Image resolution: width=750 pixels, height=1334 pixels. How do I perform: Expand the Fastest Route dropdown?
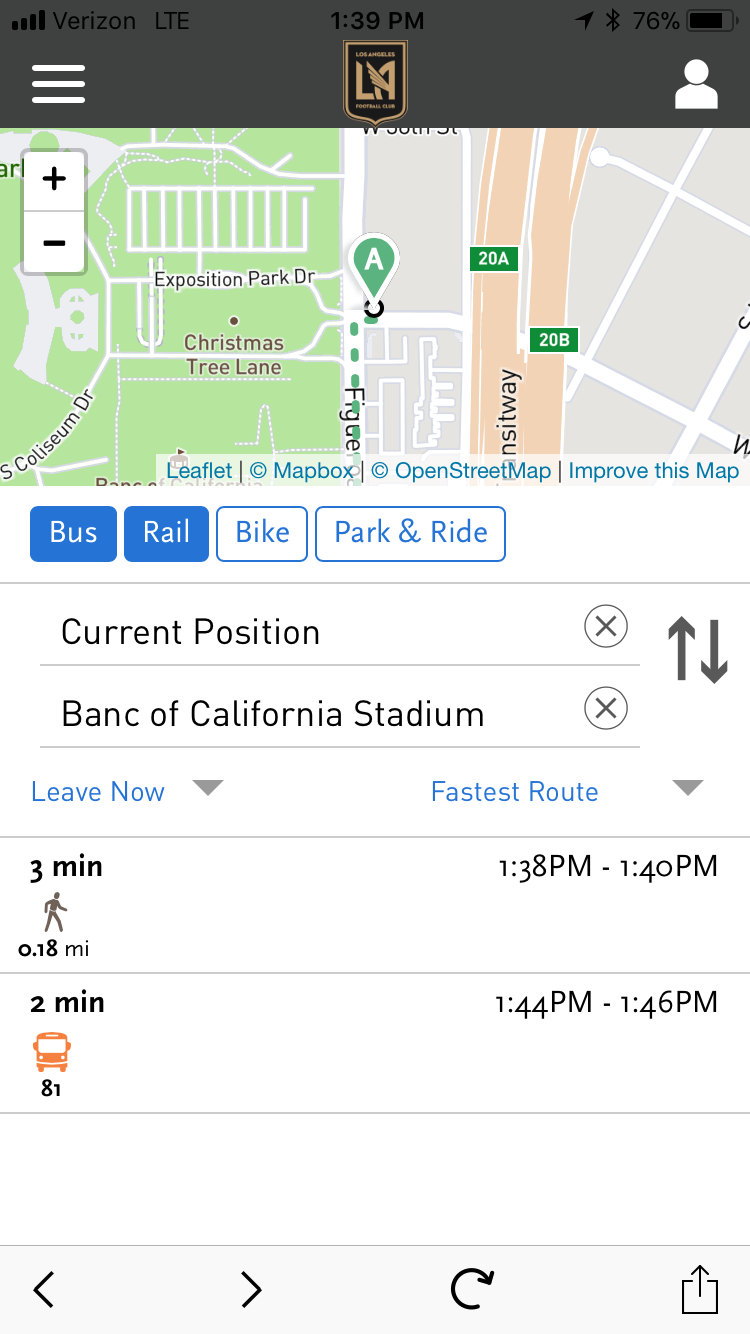(567, 791)
